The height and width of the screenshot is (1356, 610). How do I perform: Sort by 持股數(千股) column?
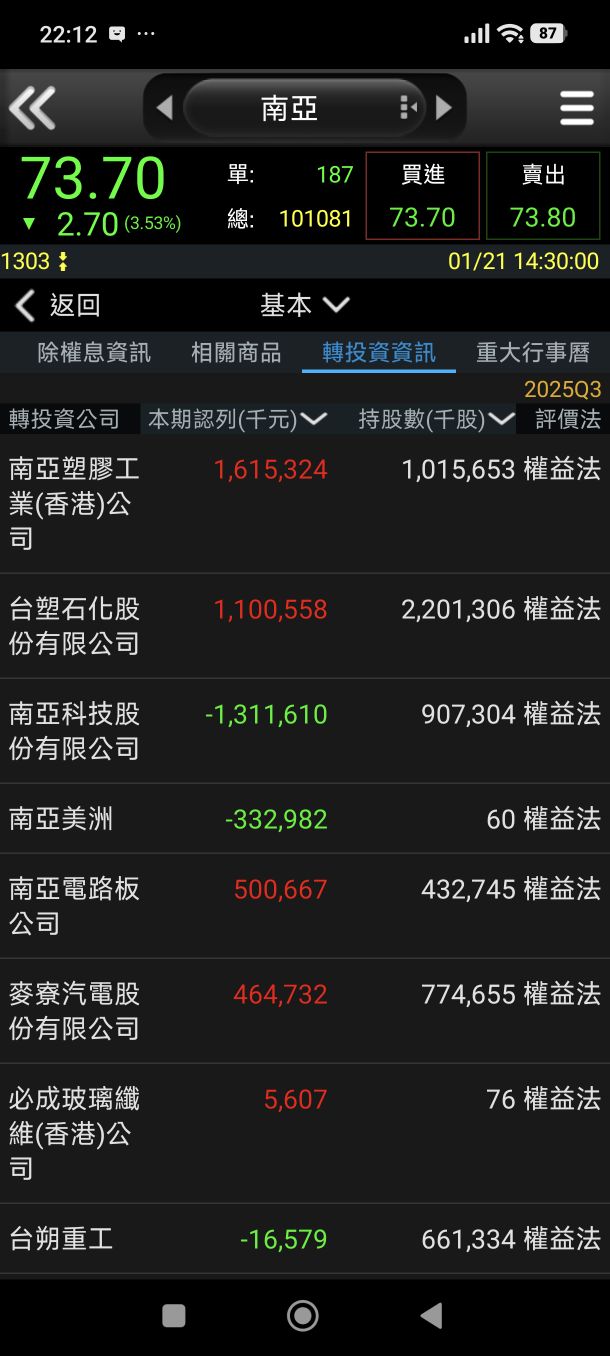point(436,419)
